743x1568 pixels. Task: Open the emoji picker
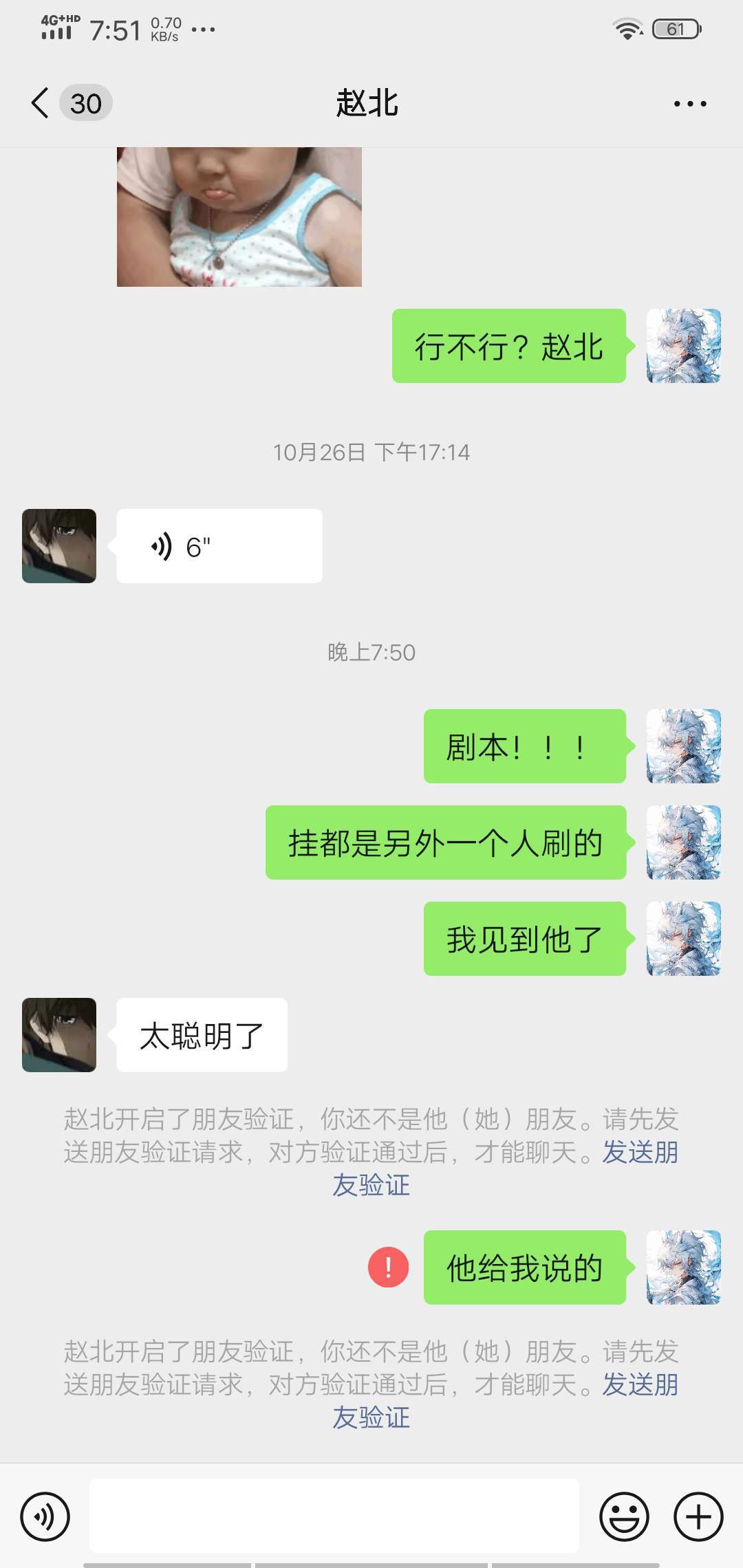click(624, 1516)
